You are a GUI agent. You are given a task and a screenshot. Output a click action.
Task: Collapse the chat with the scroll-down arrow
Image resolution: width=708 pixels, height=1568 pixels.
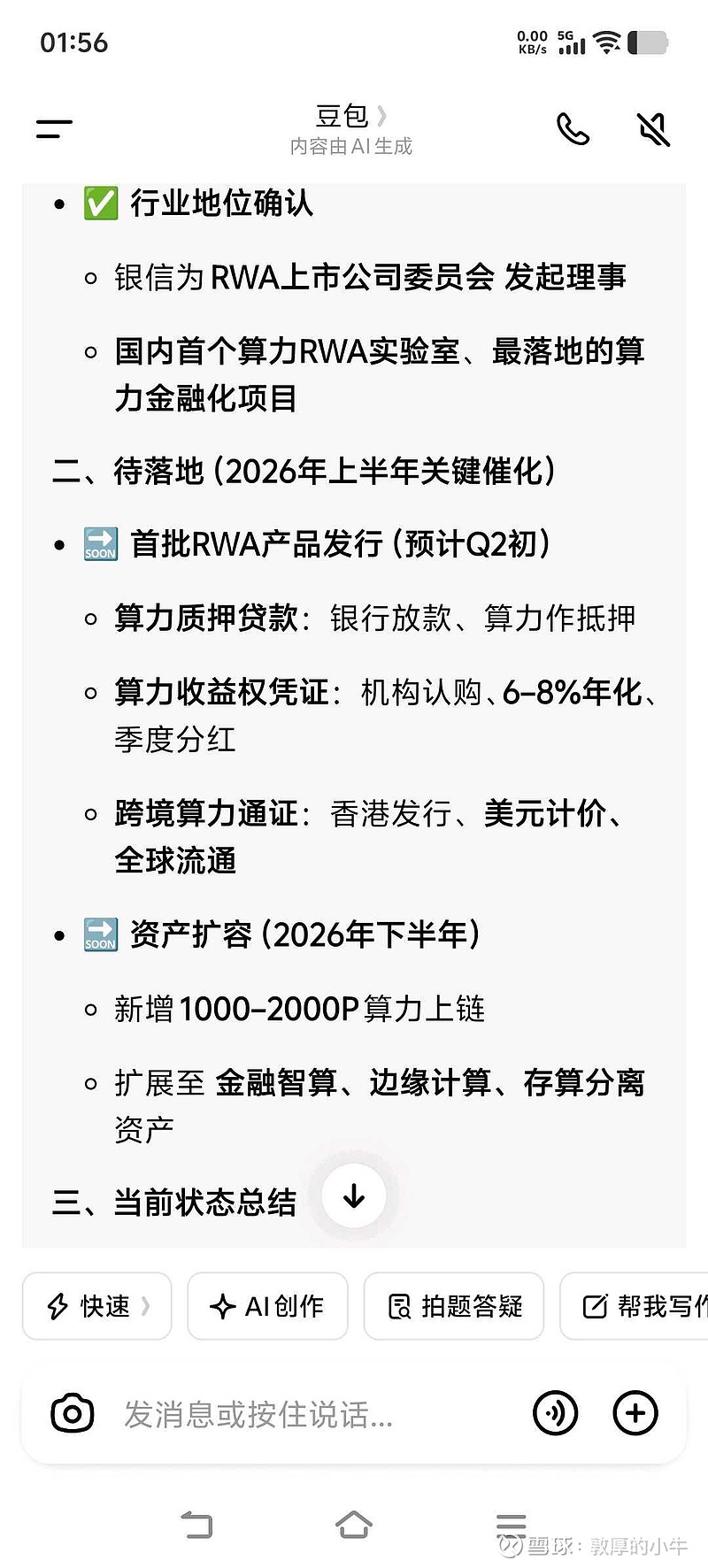coord(354,1195)
